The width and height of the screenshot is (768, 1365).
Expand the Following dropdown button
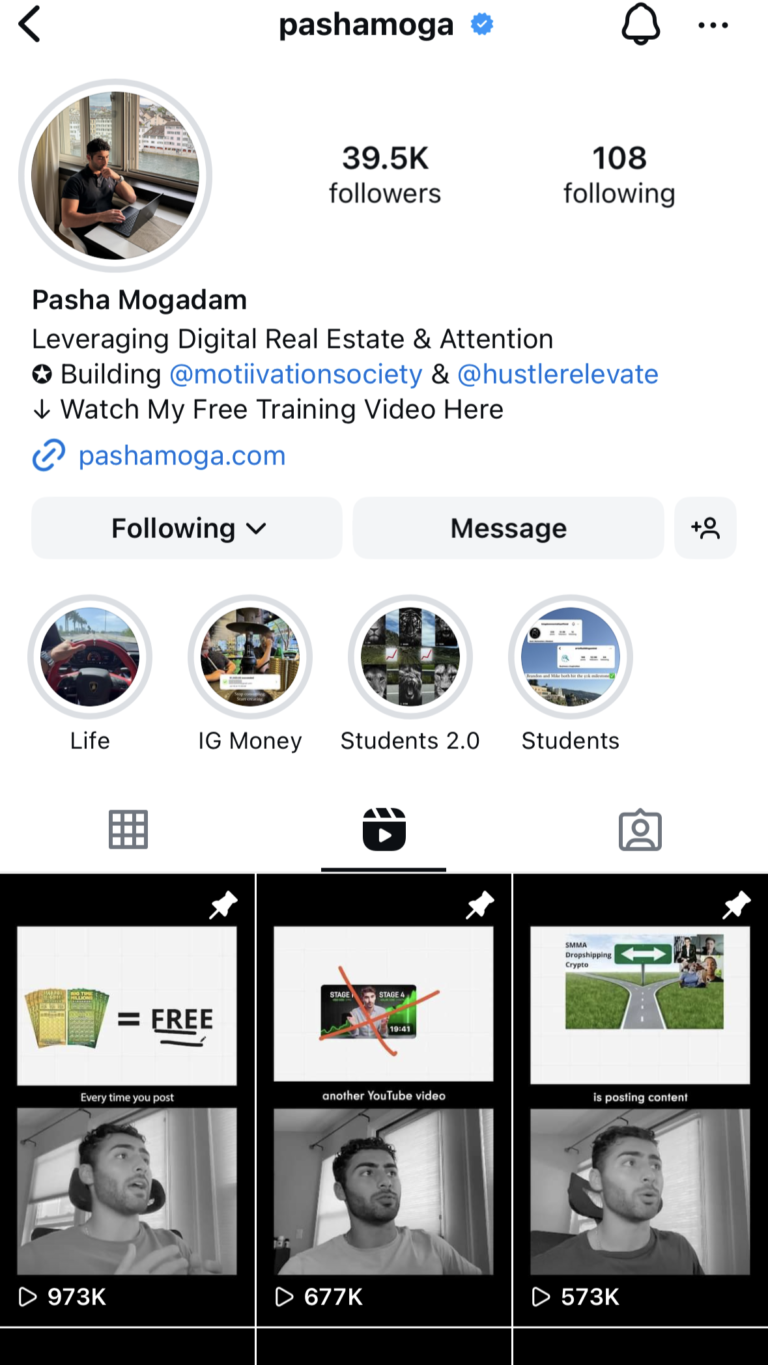point(187,528)
